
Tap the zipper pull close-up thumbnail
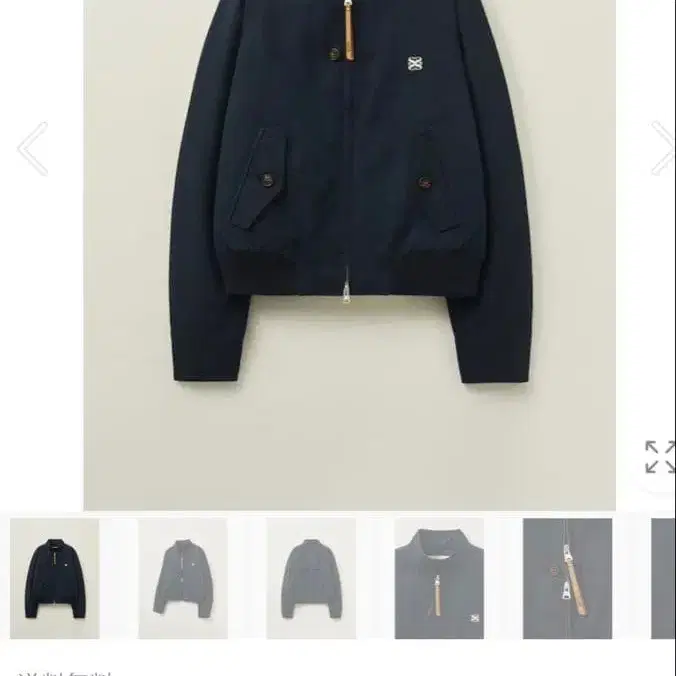pyautogui.click(x=567, y=578)
